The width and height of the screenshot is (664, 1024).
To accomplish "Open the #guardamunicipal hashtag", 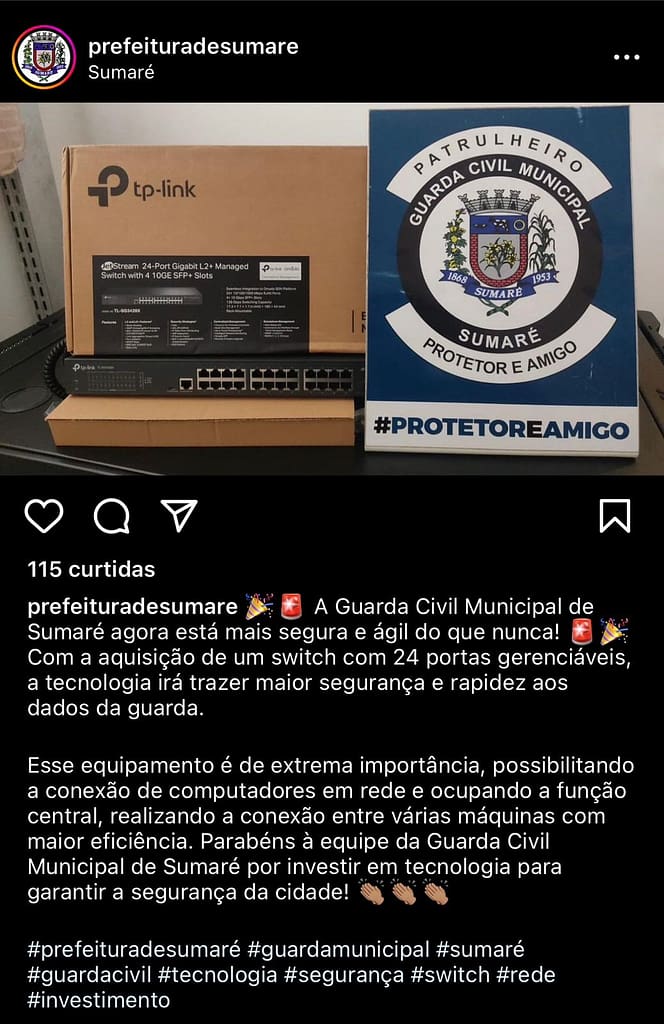I will click(342, 949).
